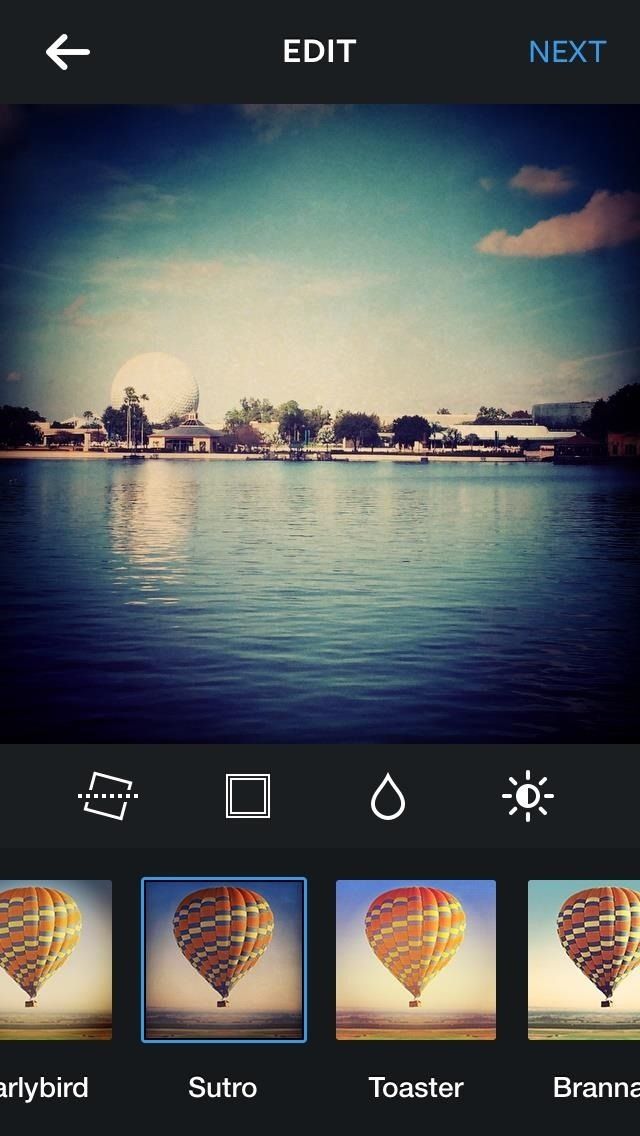Go back using the arrow icon
Viewport: 640px width, 1136px height.
click(68, 52)
